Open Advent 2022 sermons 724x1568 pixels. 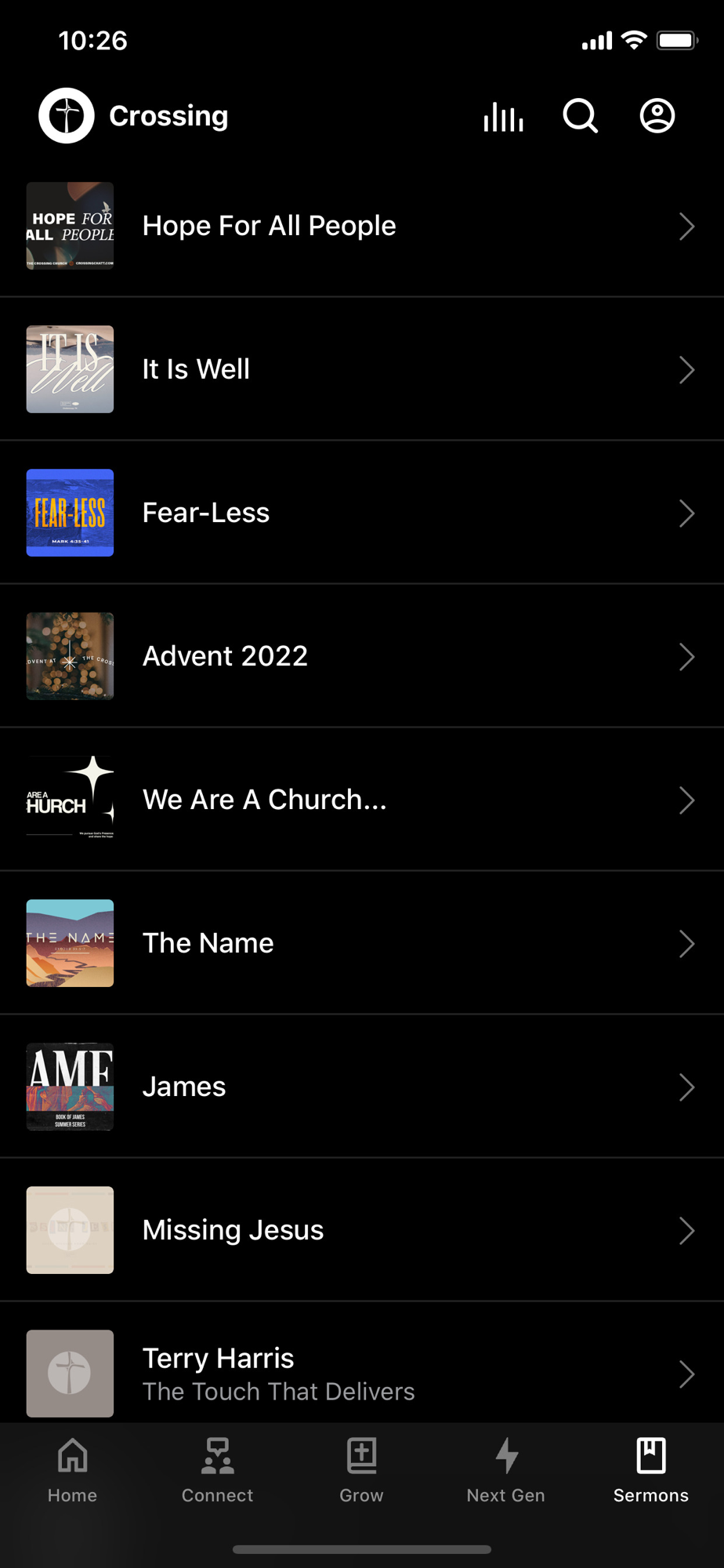[360, 656]
